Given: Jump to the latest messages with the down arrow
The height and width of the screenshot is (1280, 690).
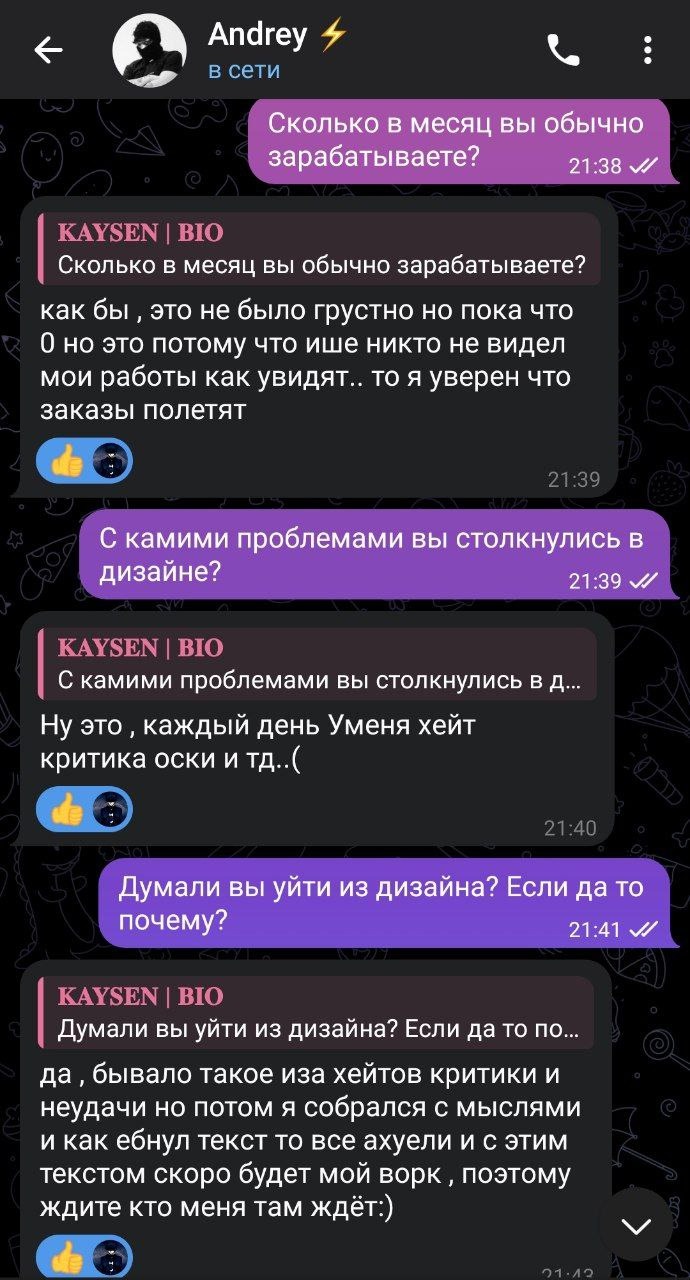Looking at the screenshot, I should coord(636,1225).
